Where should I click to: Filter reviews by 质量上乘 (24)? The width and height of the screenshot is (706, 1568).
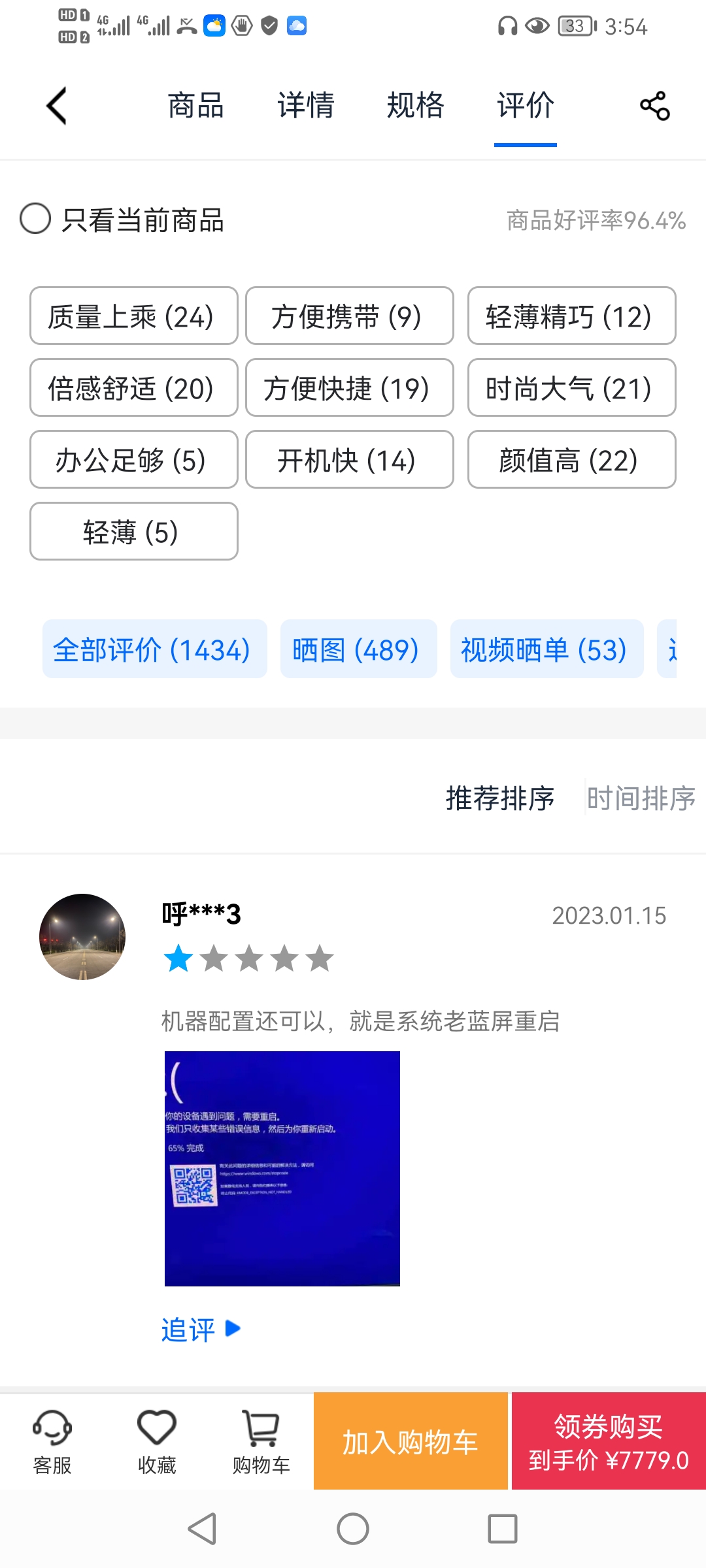tap(133, 316)
